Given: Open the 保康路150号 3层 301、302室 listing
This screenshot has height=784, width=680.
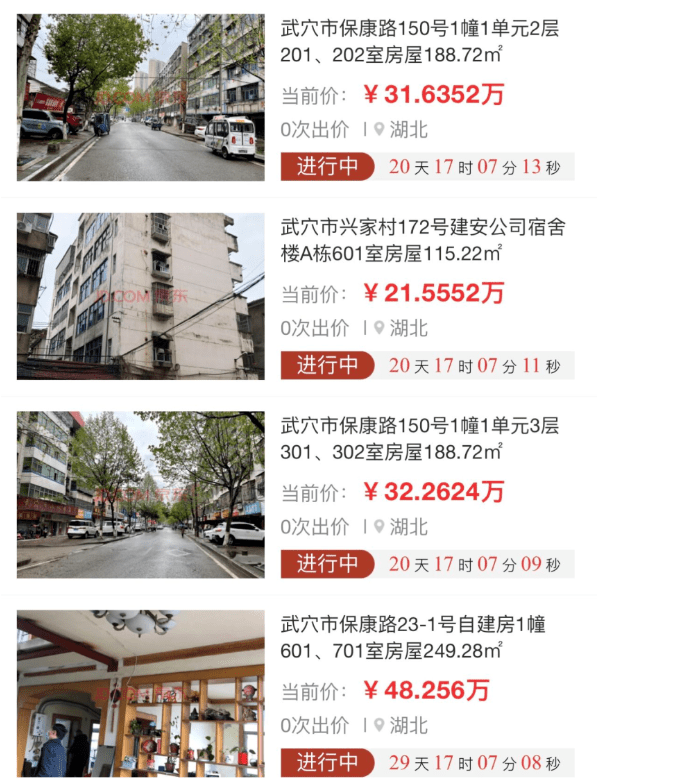Looking at the screenshot, I should 420,438.
